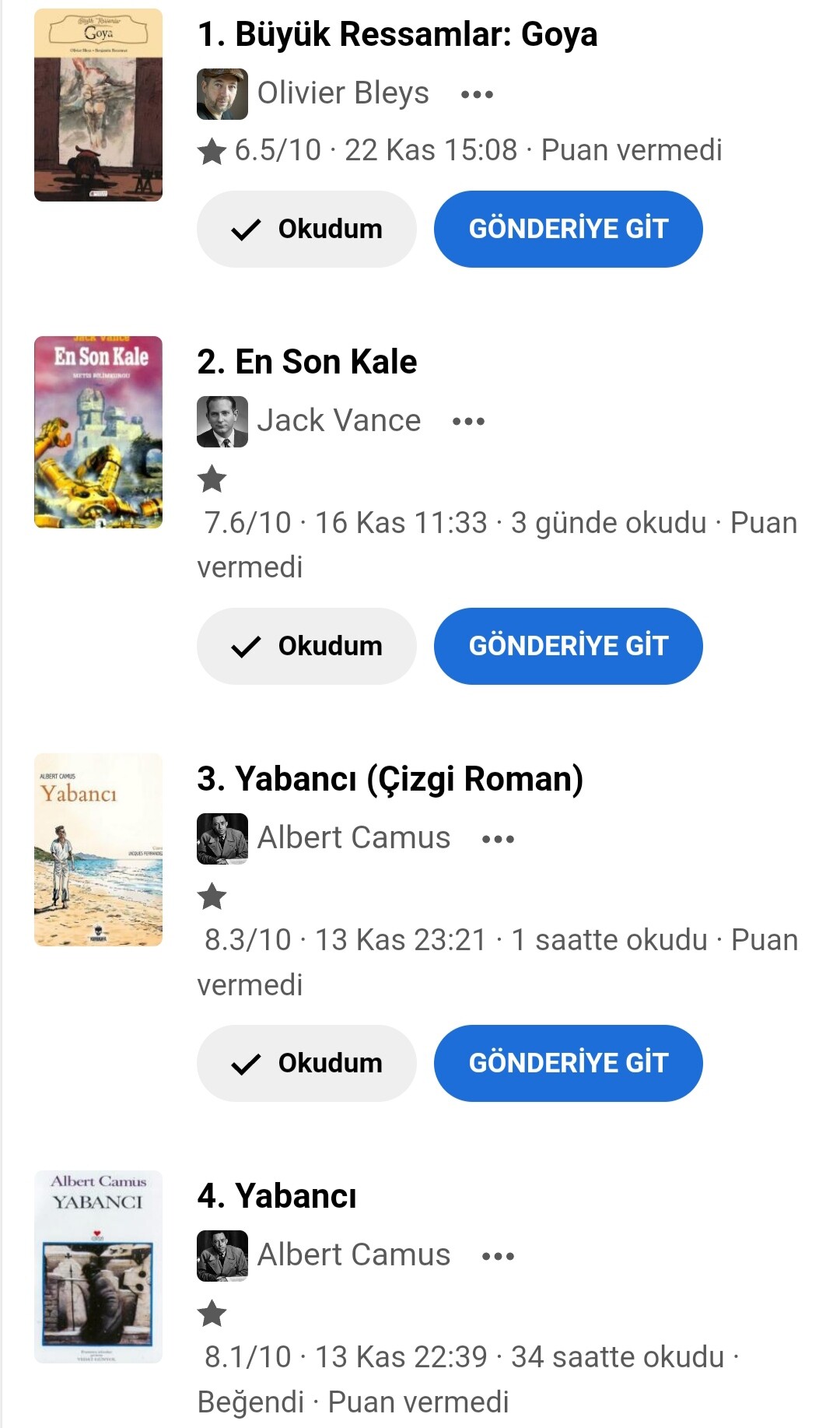Open the fourth book, Yabancı, cover

[98, 1266]
